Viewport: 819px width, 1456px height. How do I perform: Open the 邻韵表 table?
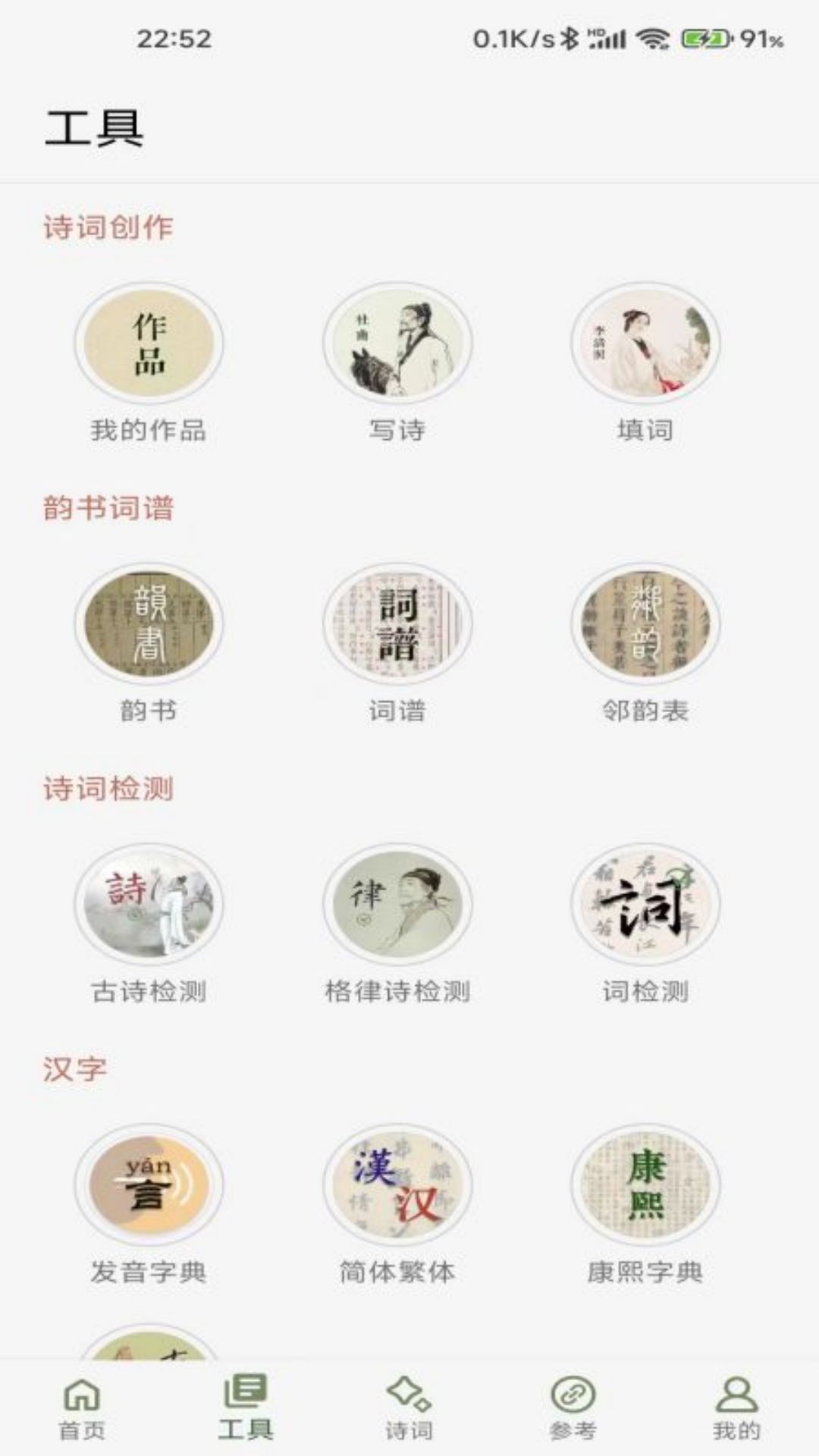tap(645, 624)
